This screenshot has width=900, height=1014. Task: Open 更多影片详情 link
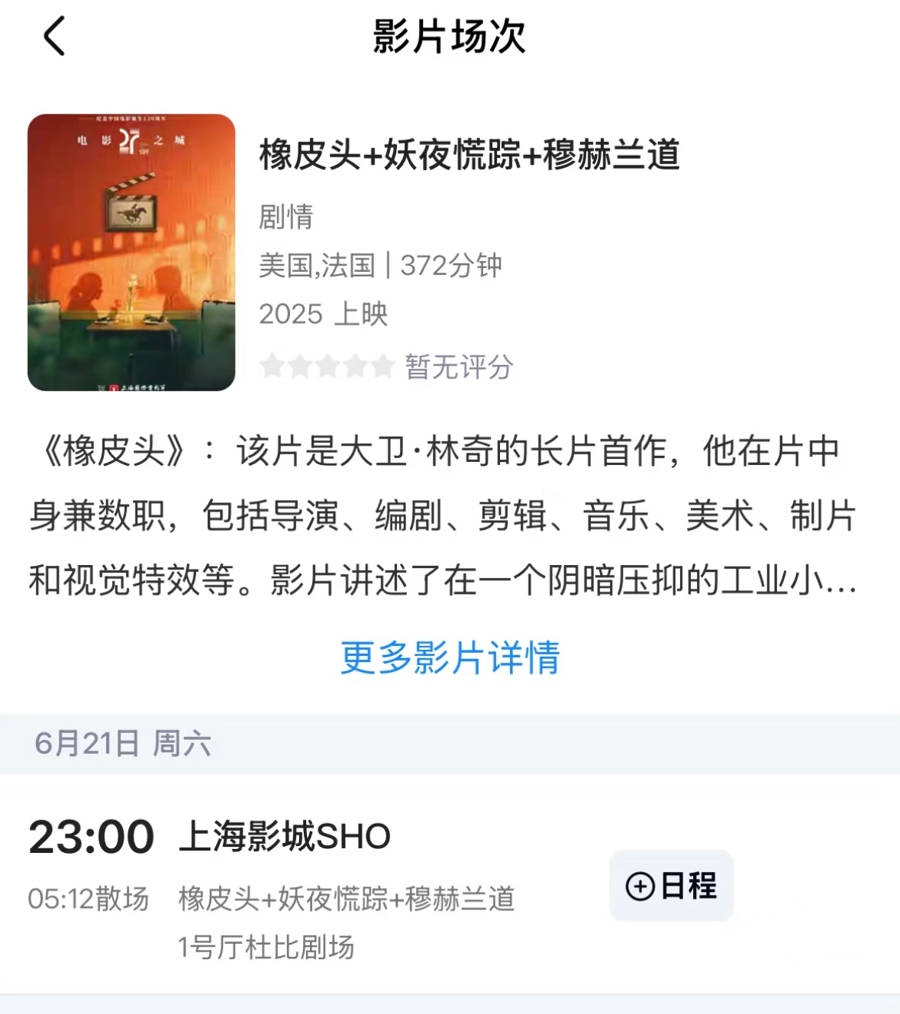click(x=450, y=657)
